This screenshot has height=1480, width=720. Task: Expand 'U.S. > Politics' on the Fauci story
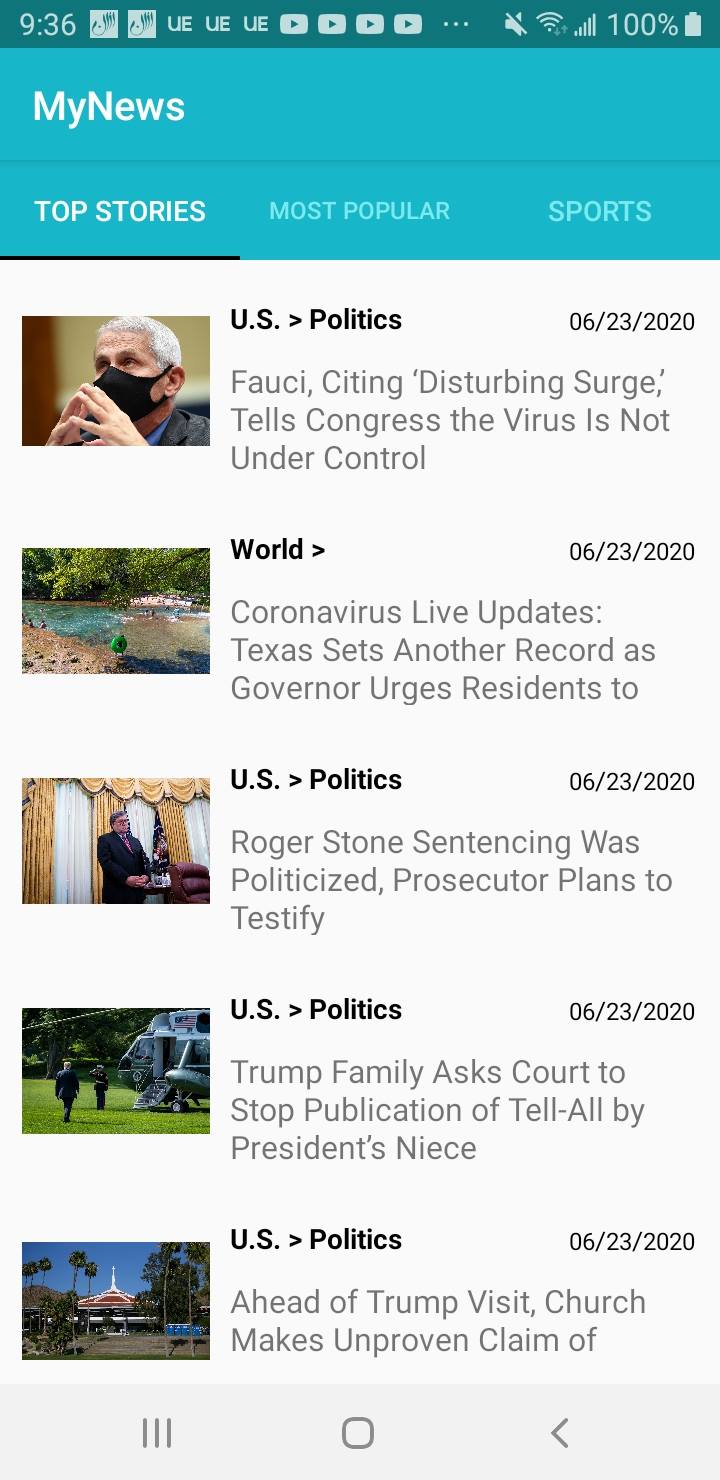[x=316, y=319]
